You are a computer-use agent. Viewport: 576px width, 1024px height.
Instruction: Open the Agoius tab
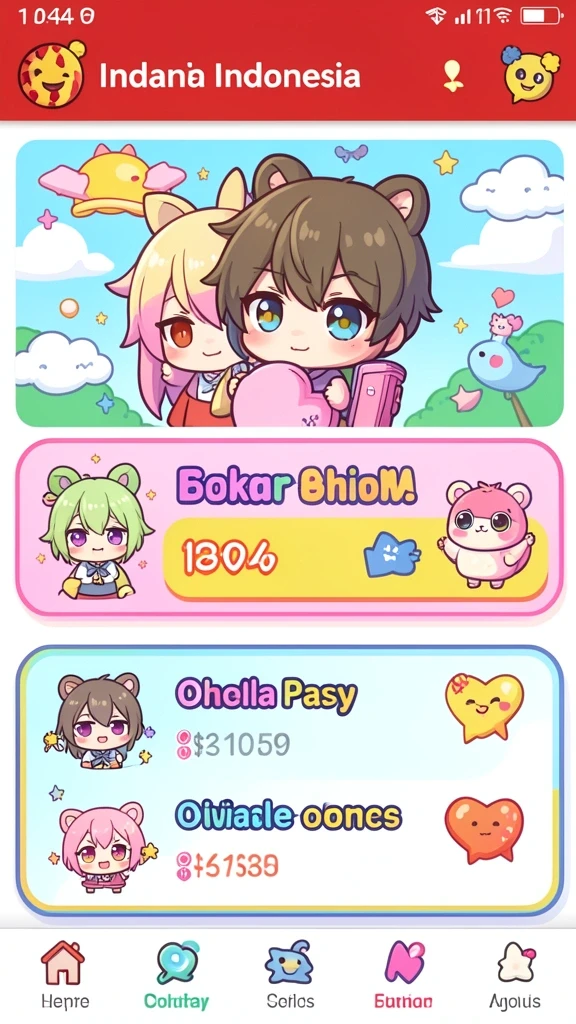tap(515, 974)
